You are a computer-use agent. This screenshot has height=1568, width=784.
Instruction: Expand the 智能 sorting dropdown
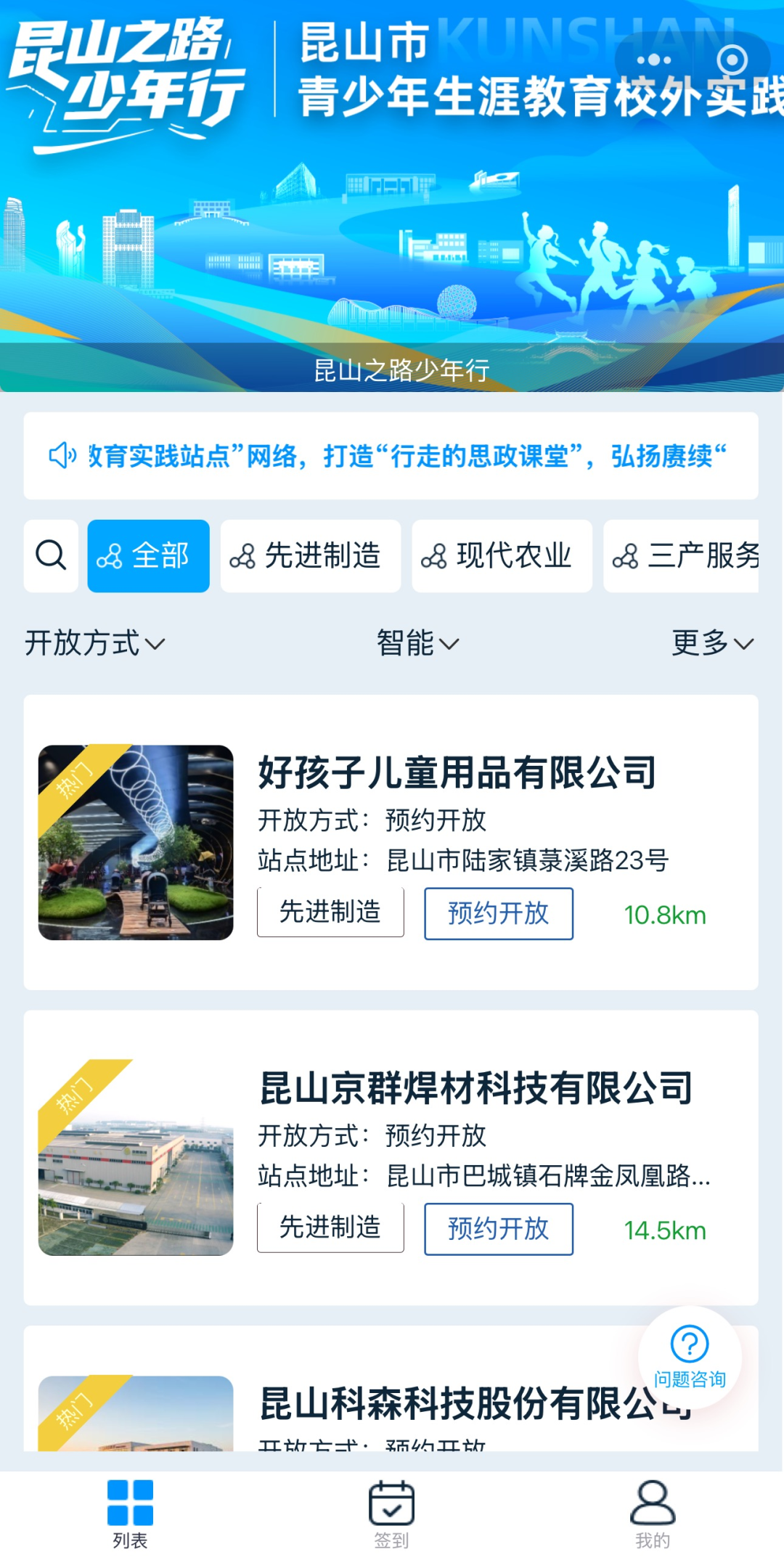point(417,643)
